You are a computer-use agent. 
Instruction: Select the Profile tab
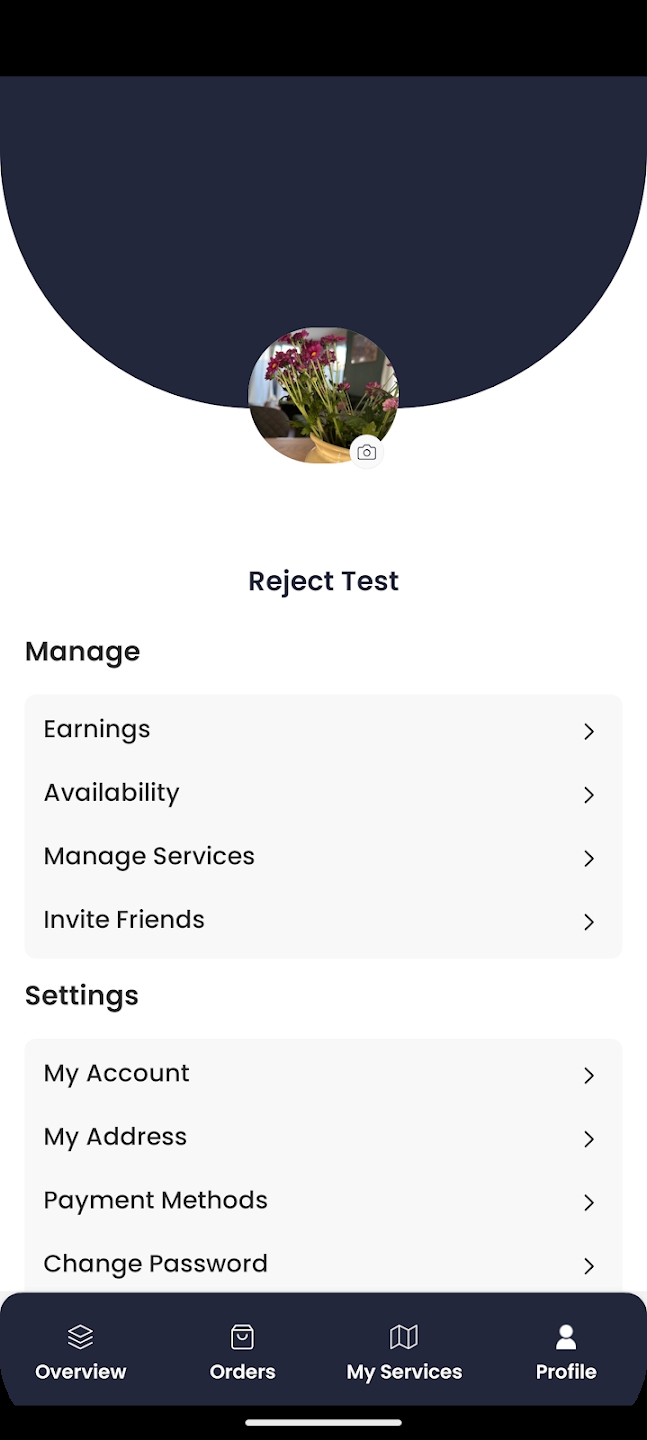coord(566,1352)
